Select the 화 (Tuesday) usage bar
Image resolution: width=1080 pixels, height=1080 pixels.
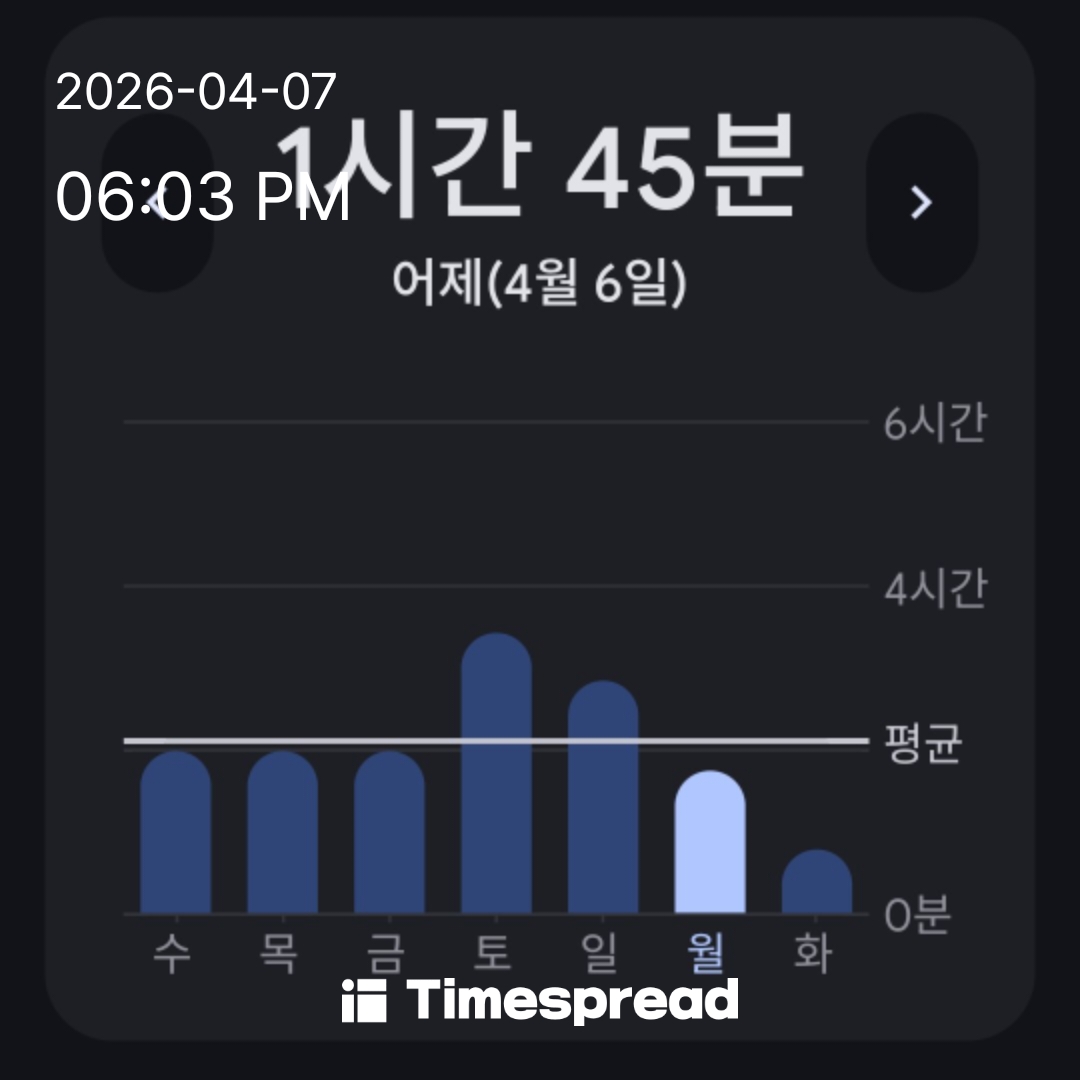click(817, 882)
